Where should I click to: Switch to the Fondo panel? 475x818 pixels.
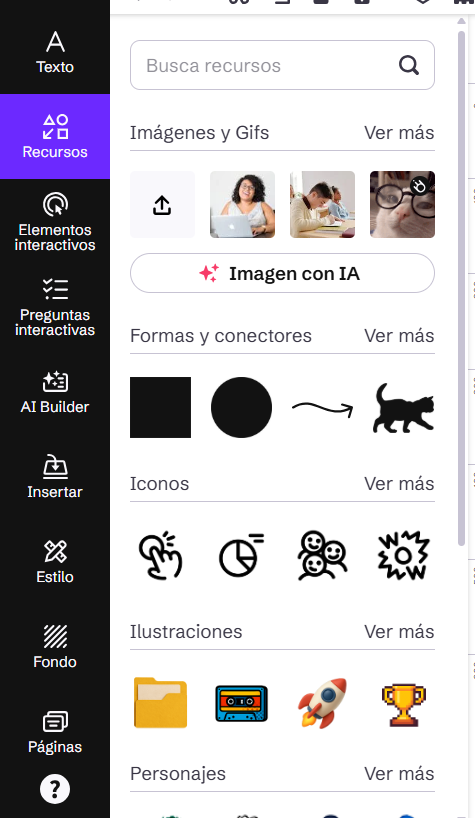click(x=55, y=647)
